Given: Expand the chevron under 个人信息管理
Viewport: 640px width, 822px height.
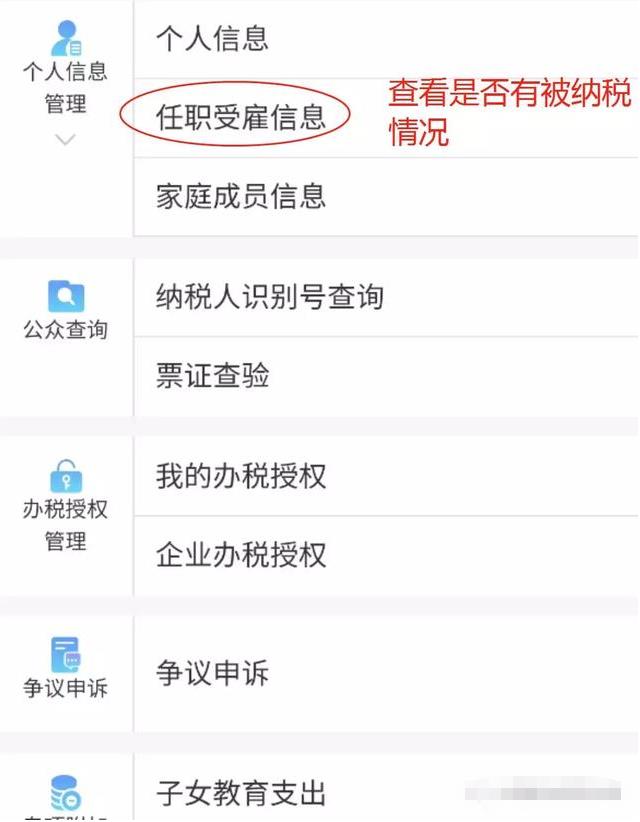Looking at the screenshot, I should point(65,141).
